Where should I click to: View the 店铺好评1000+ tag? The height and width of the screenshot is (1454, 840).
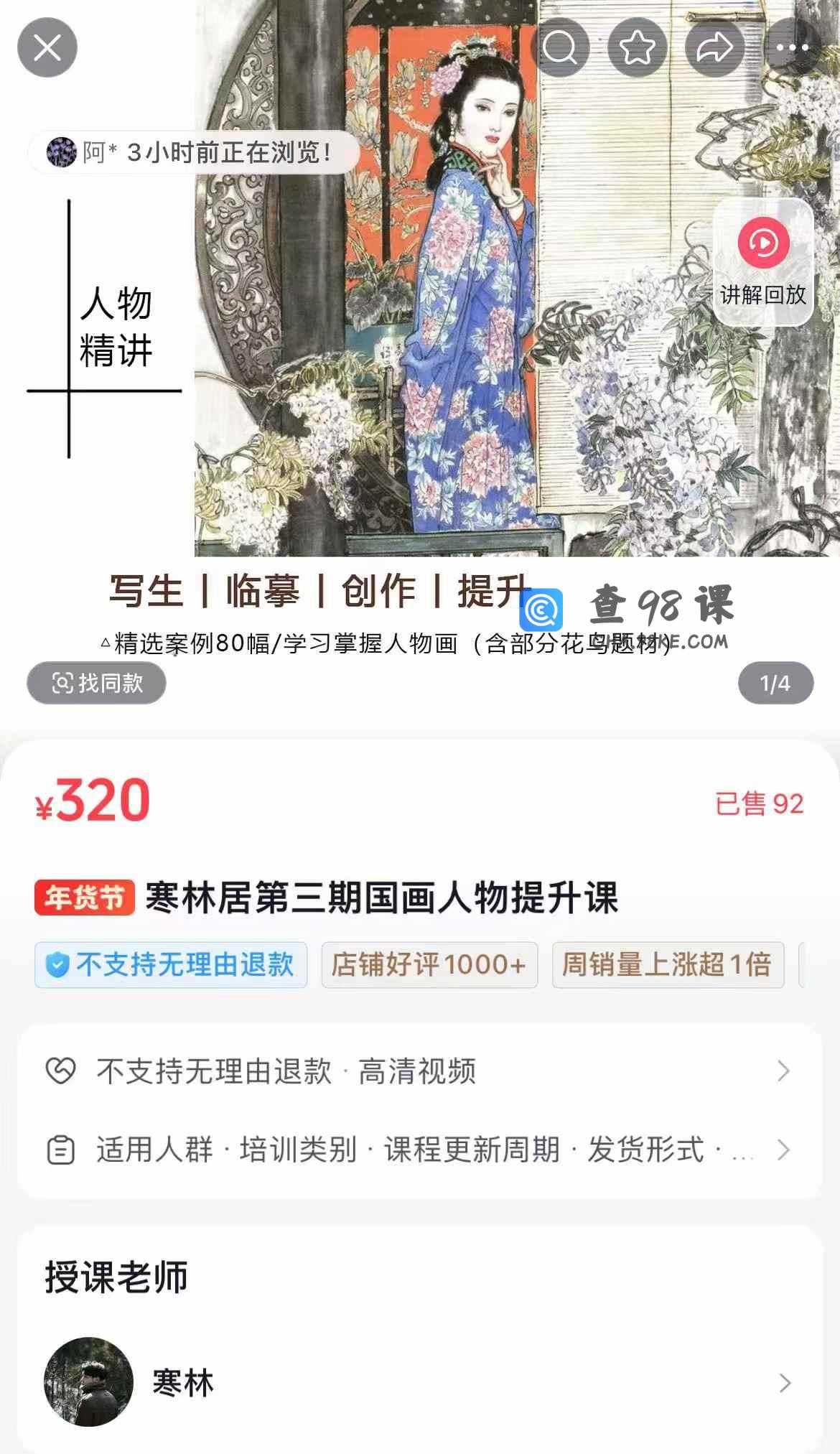coord(429,965)
